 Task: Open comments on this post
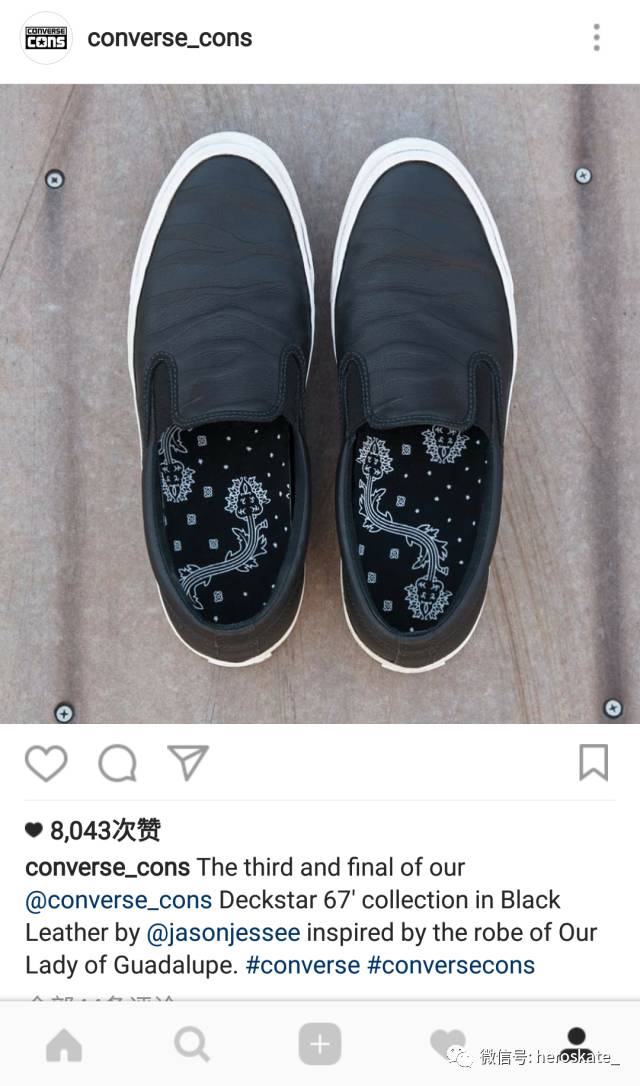pyautogui.click(x=117, y=763)
